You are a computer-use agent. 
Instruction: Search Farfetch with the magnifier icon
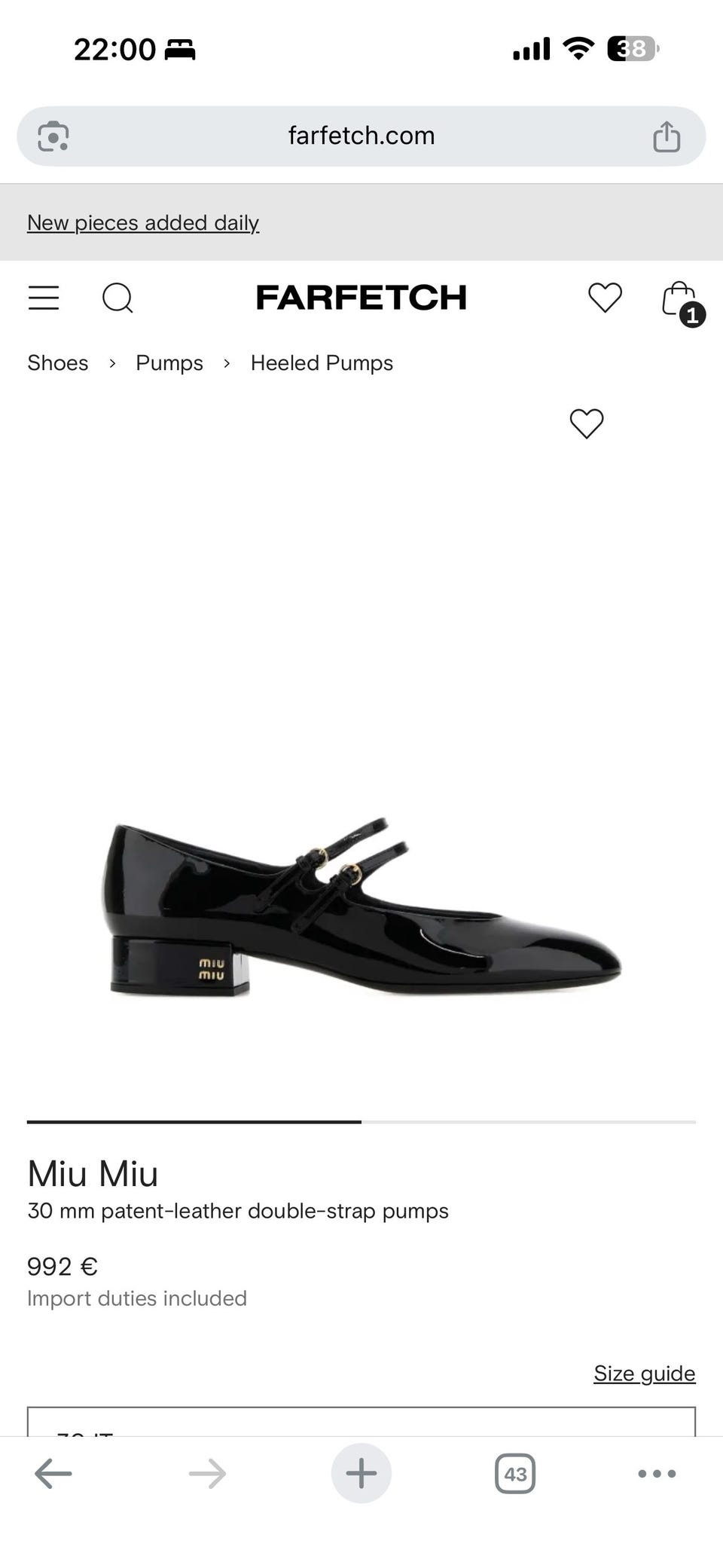[117, 298]
